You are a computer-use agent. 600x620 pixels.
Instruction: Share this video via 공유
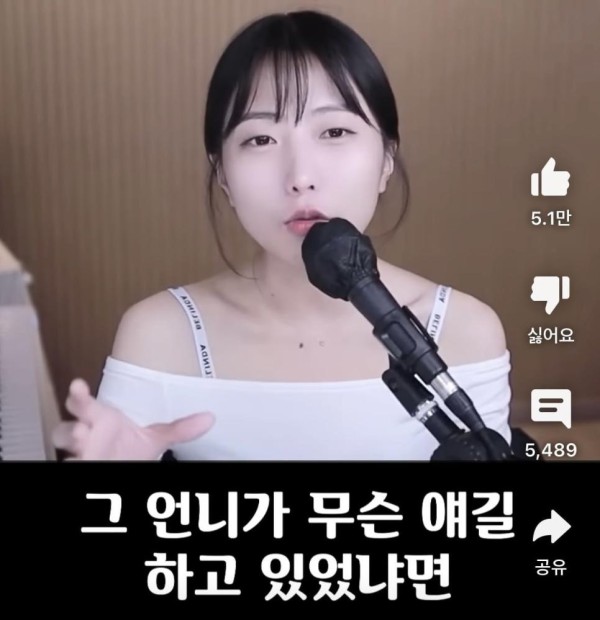coord(550,526)
